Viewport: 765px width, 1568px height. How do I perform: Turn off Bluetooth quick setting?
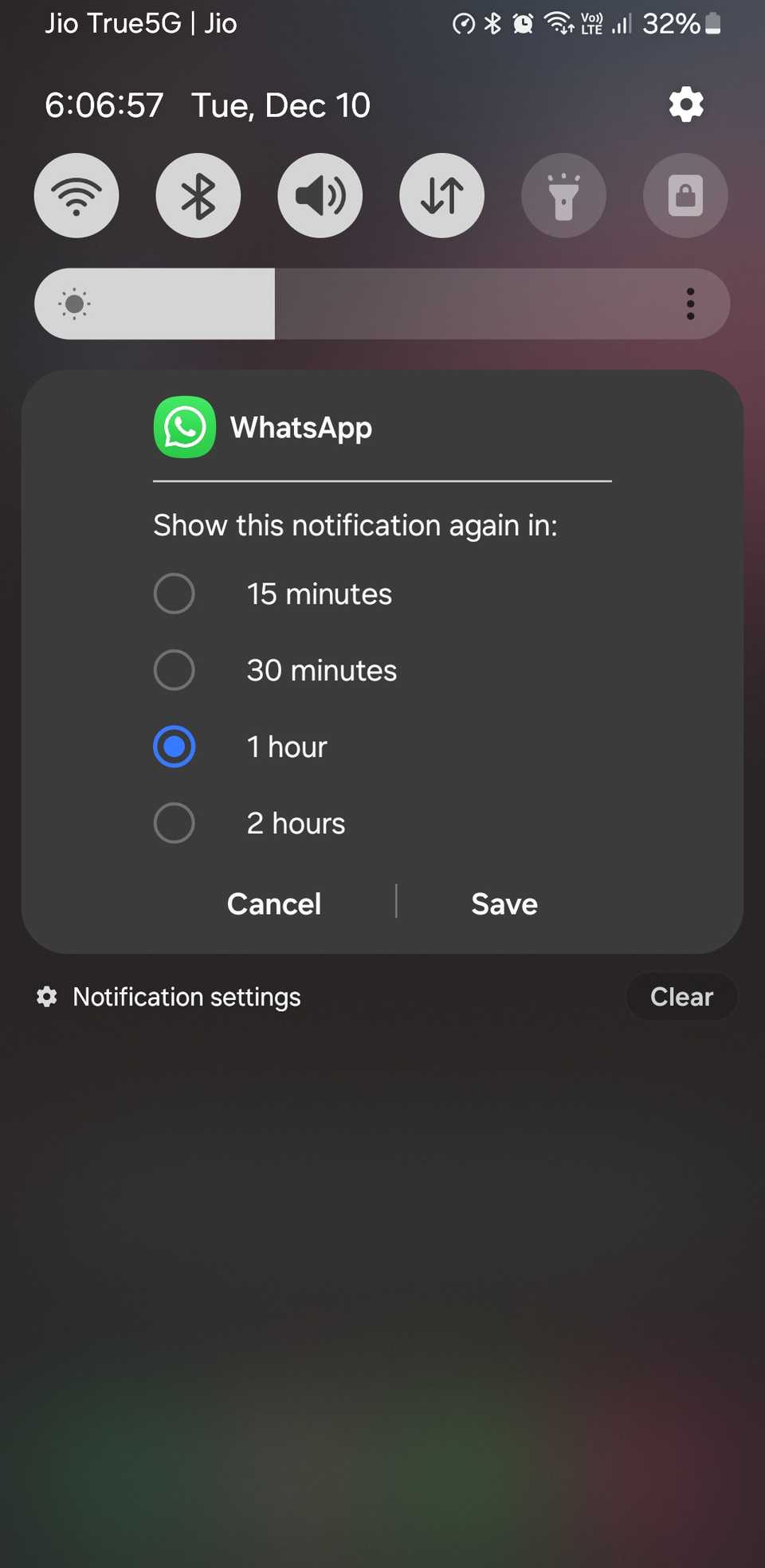pyautogui.click(x=198, y=195)
